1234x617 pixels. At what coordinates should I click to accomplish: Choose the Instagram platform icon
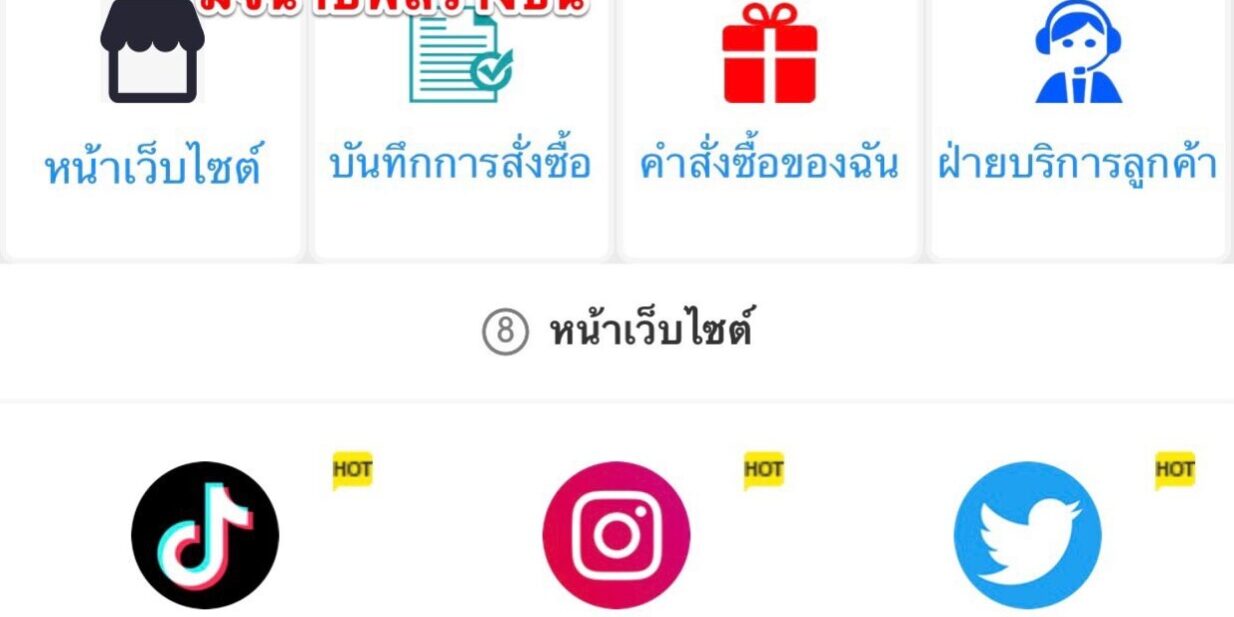tap(616, 534)
